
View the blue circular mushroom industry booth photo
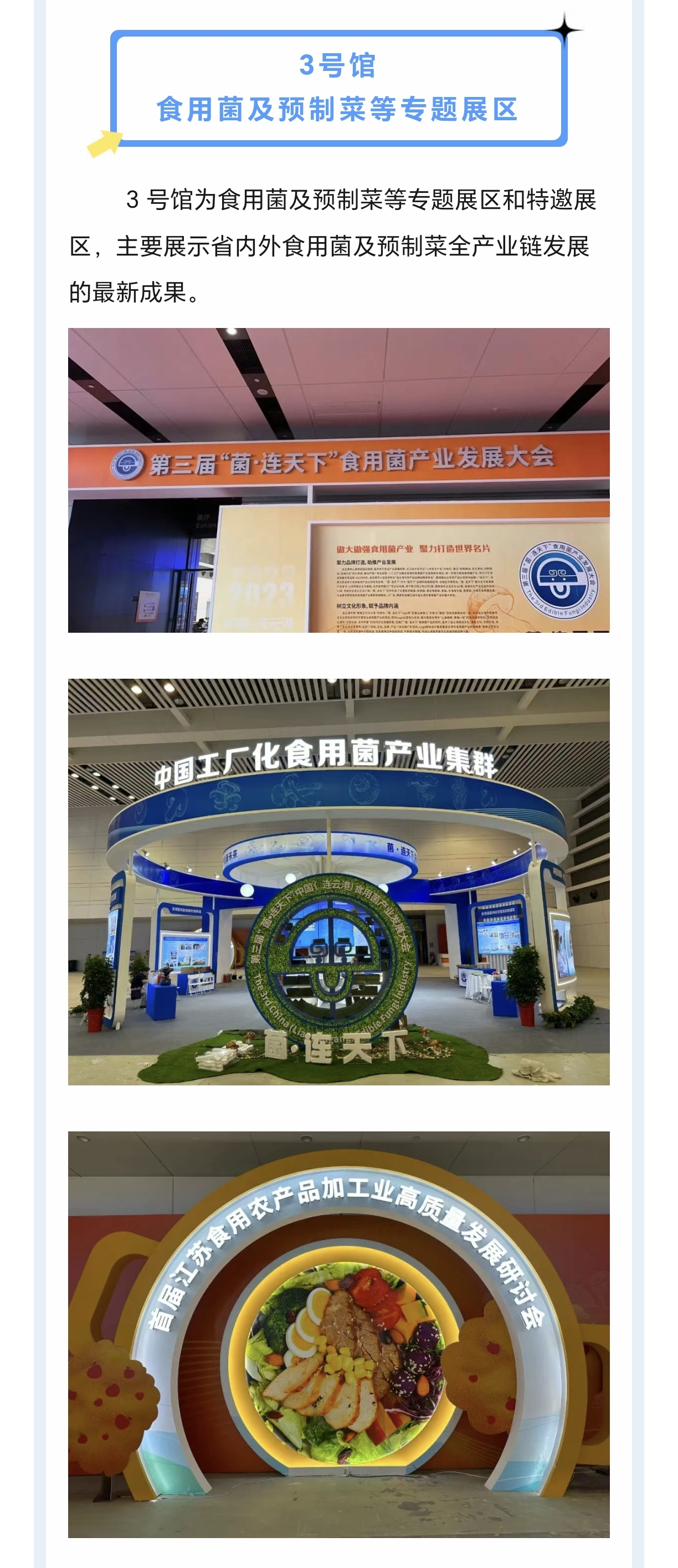pyautogui.click(x=338, y=882)
